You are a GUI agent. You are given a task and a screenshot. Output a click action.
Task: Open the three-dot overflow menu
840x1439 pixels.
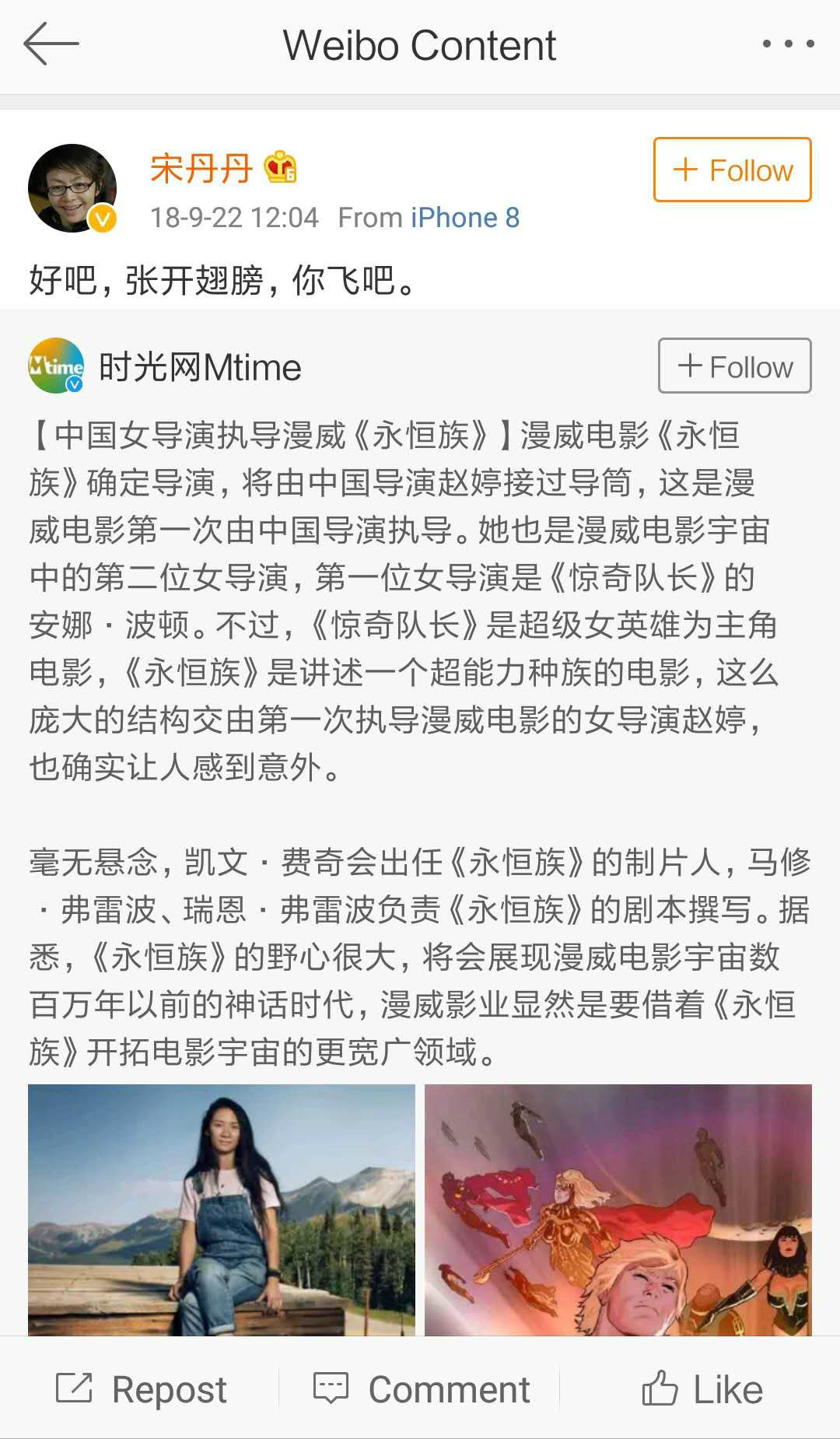click(x=788, y=44)
